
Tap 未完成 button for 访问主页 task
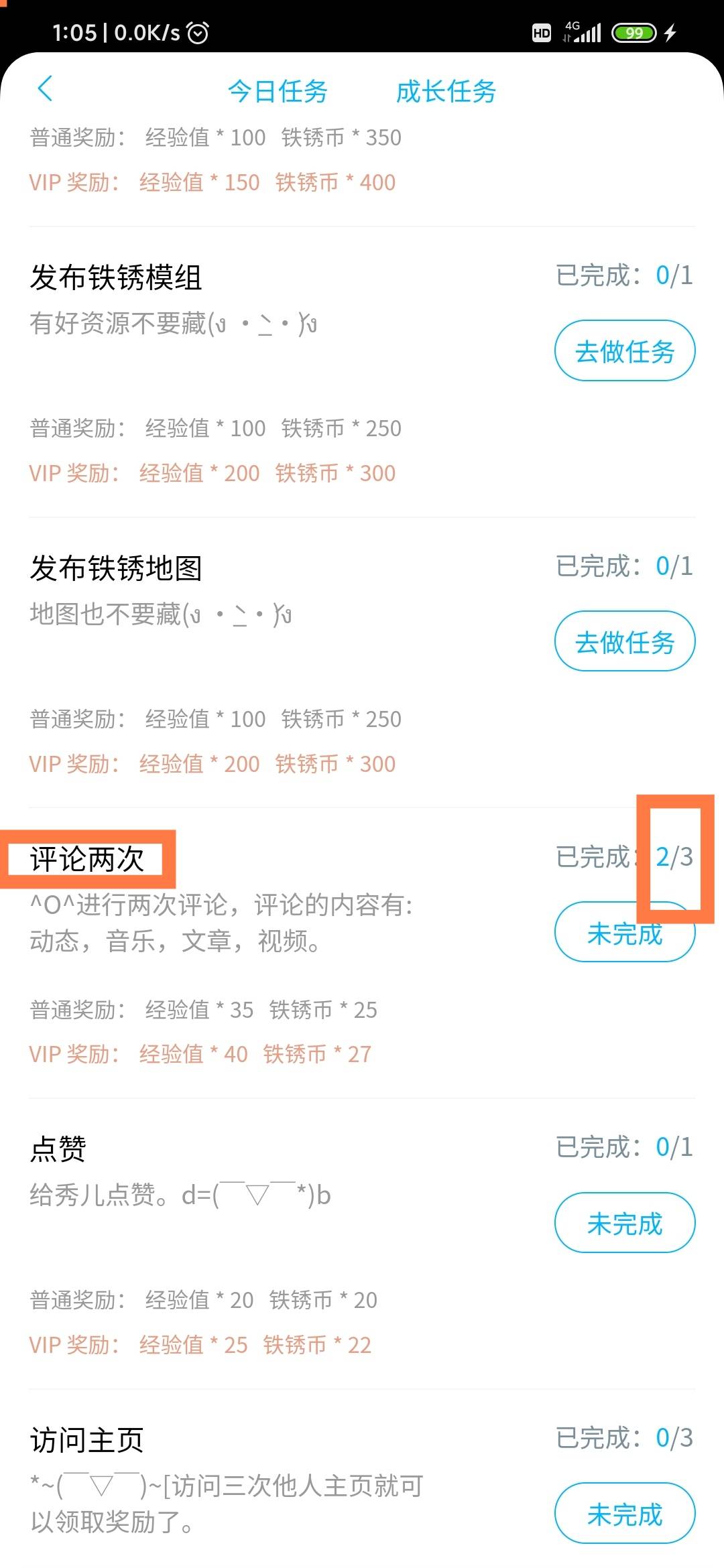[624, 1514]
